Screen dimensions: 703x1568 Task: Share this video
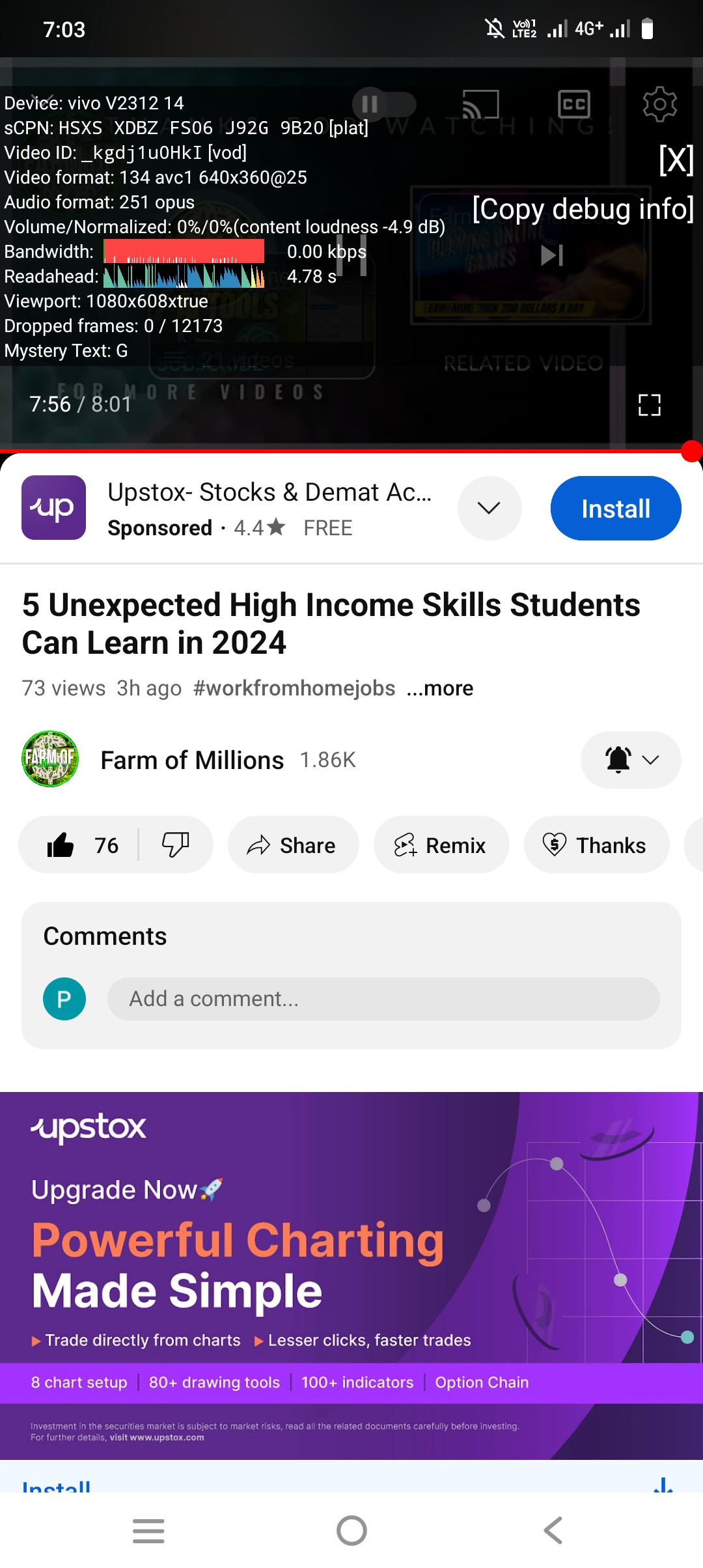tap(292, 845)
